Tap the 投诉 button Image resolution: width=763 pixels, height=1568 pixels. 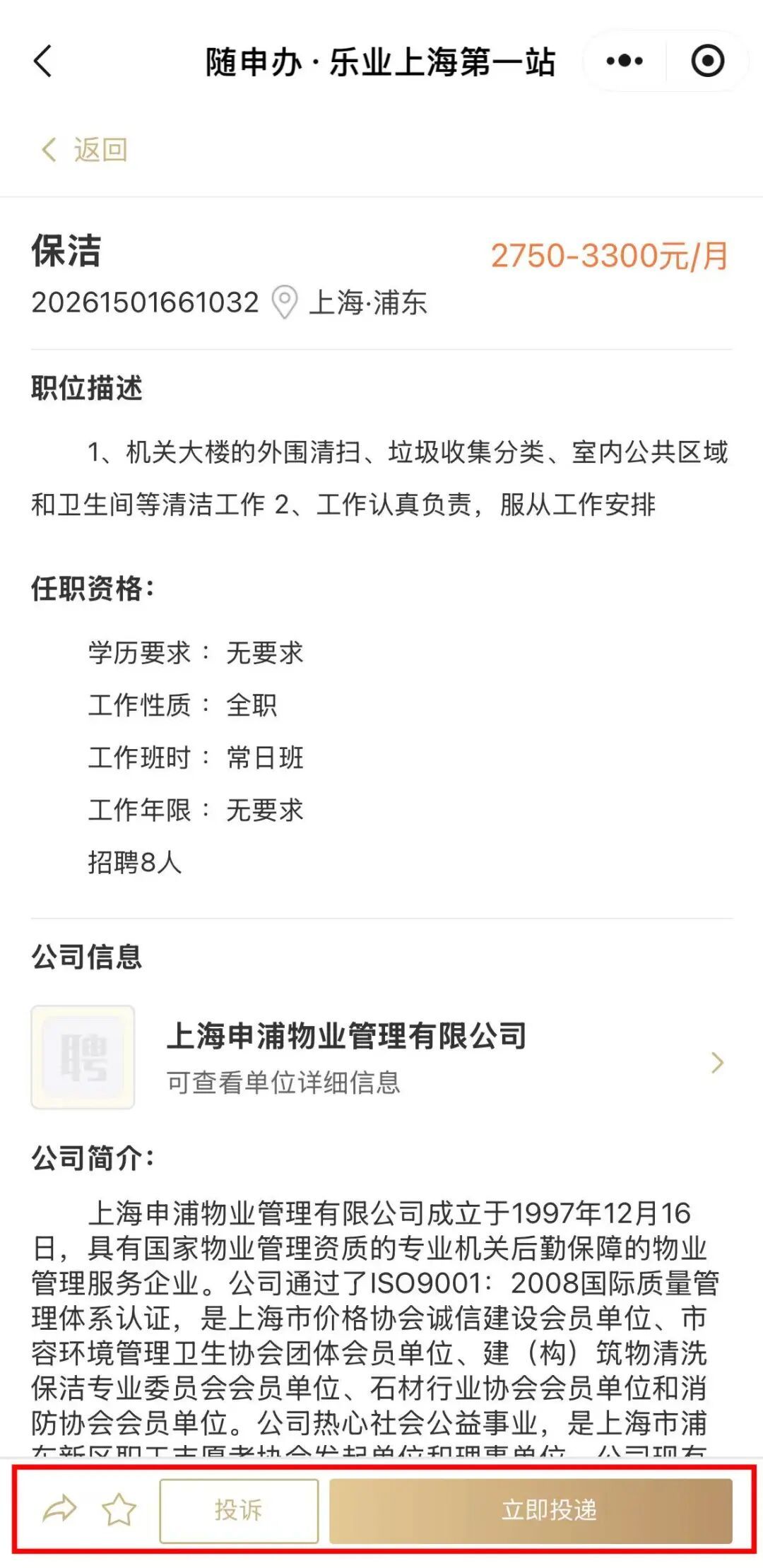point(239,1509)
